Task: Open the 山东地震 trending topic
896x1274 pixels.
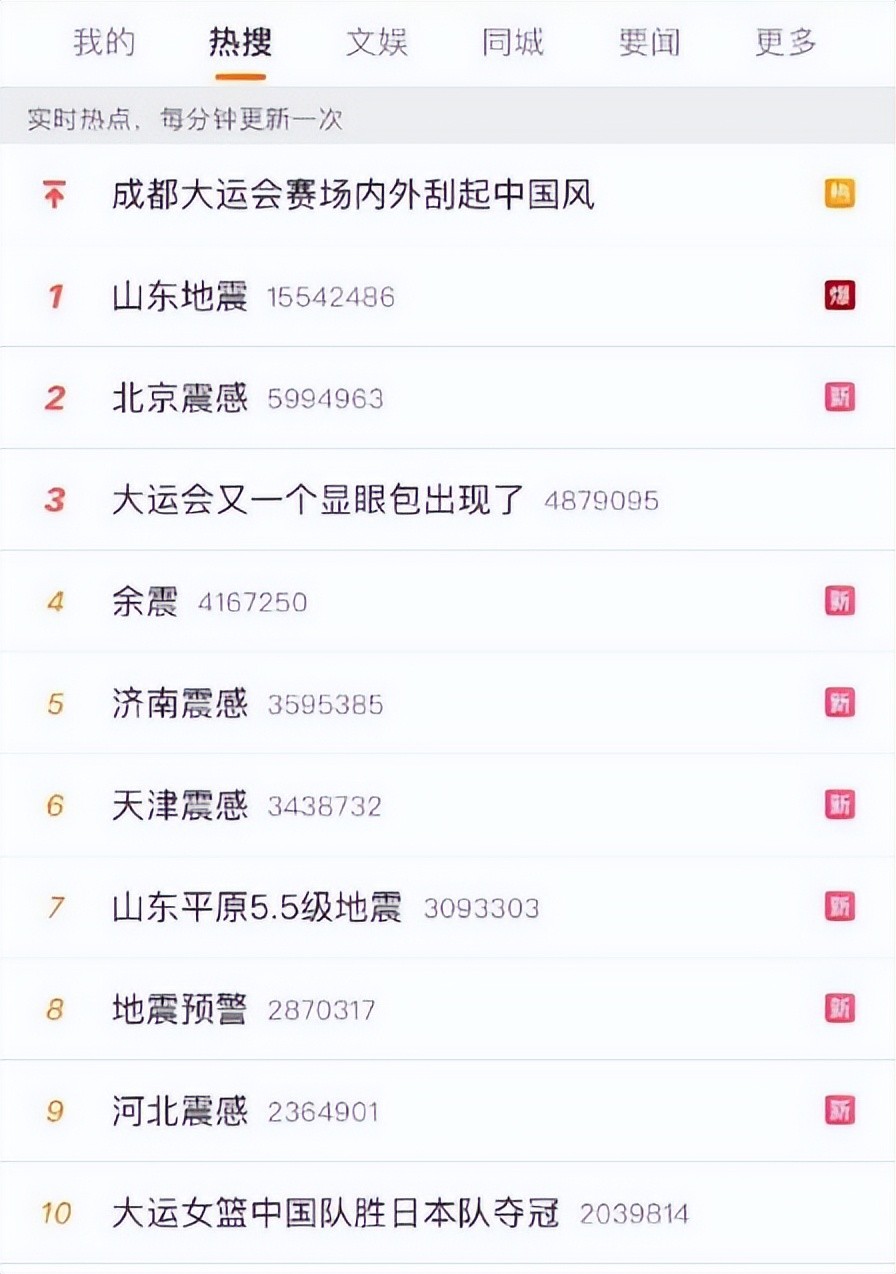Action: coord(180,297)
